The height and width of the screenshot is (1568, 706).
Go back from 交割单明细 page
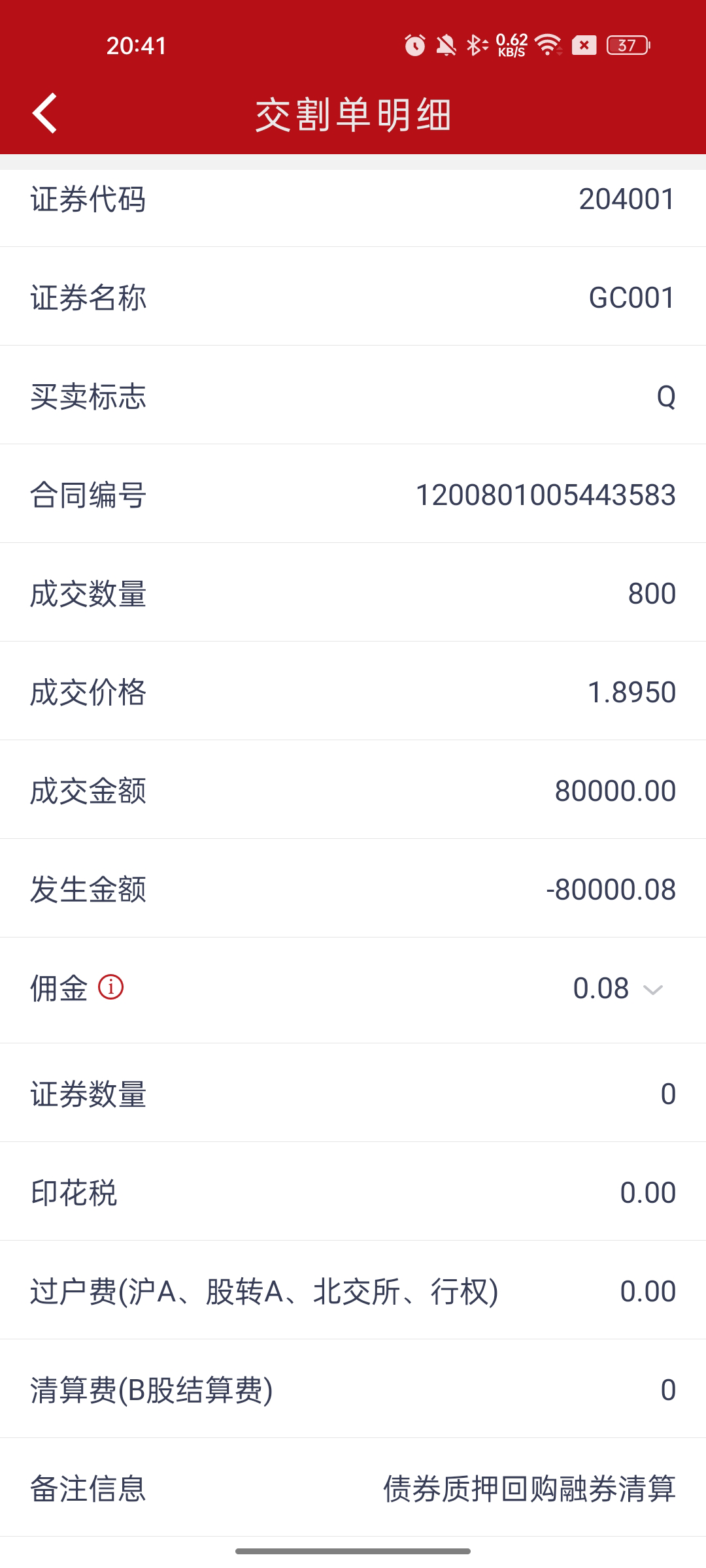tap(44, 113)
